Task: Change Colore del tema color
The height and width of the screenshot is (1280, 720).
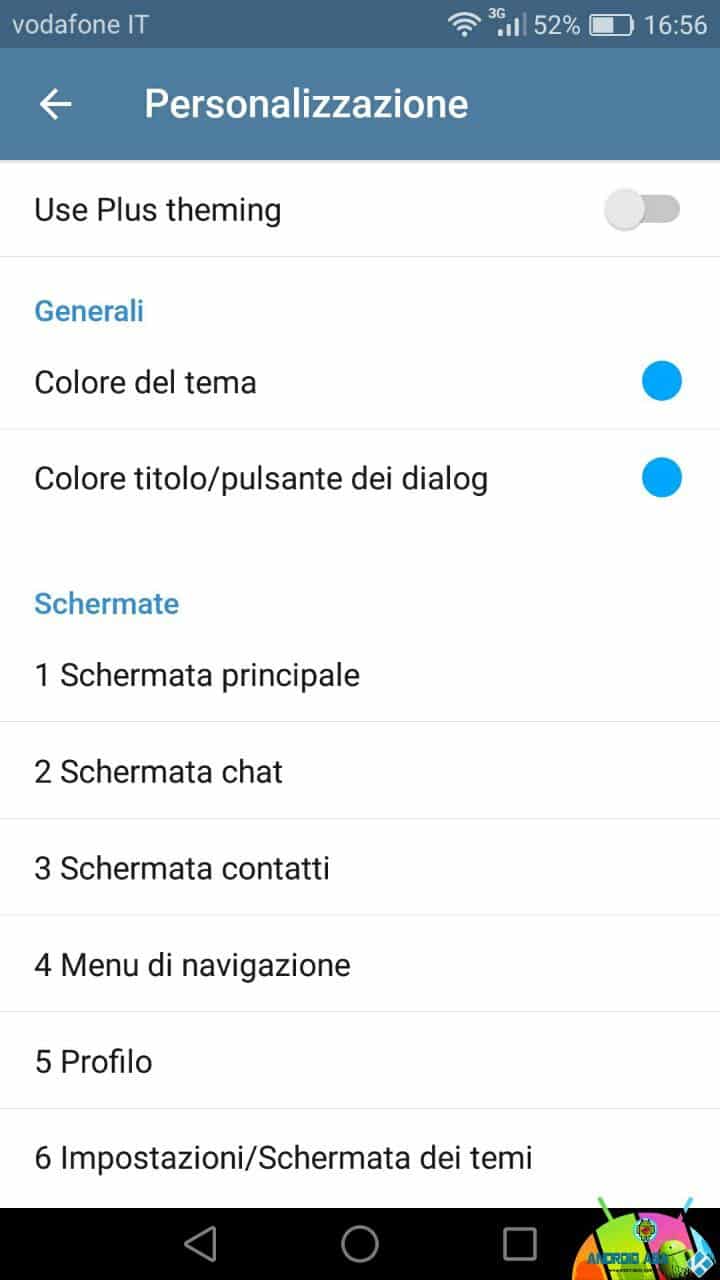Action: pos(661,382)
